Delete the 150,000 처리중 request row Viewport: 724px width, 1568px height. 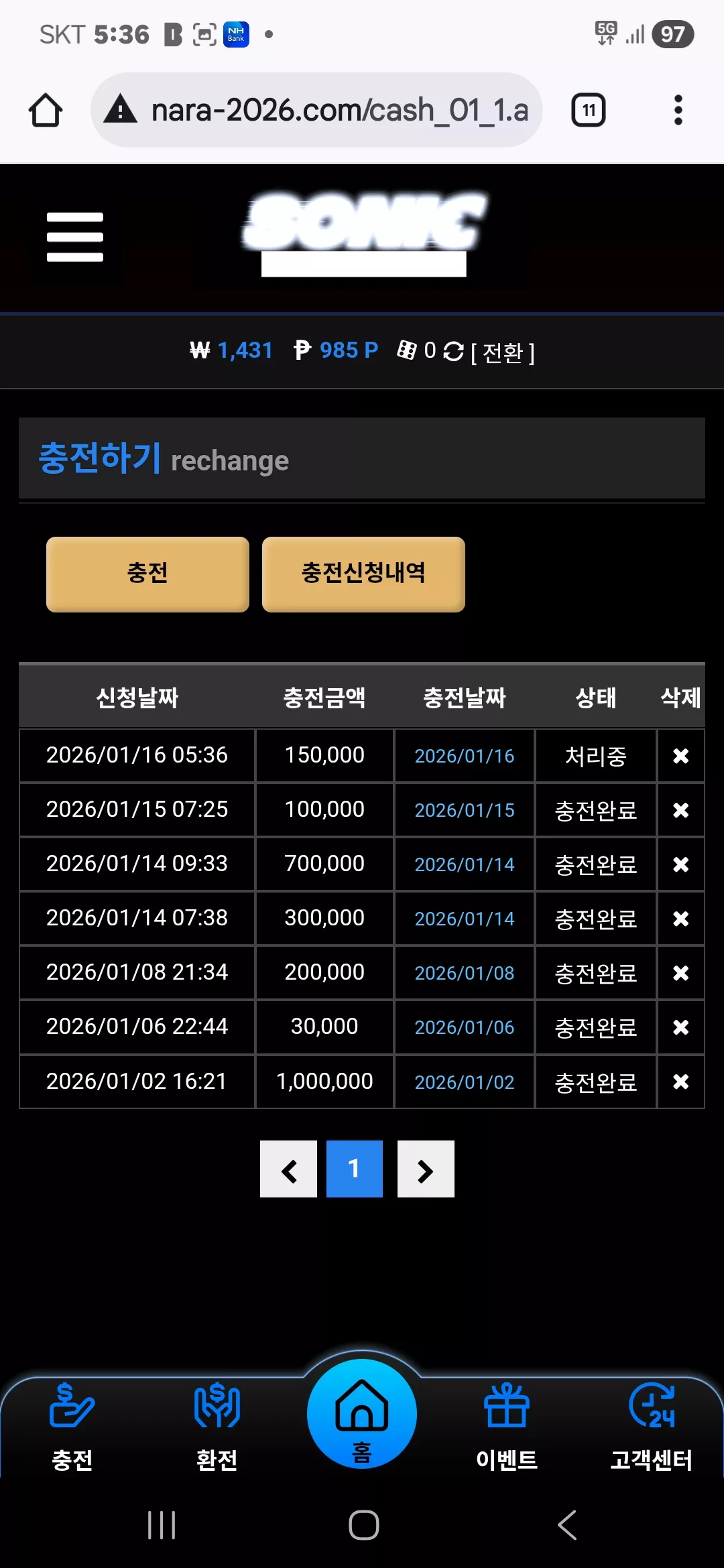click(x=680, y=756)
